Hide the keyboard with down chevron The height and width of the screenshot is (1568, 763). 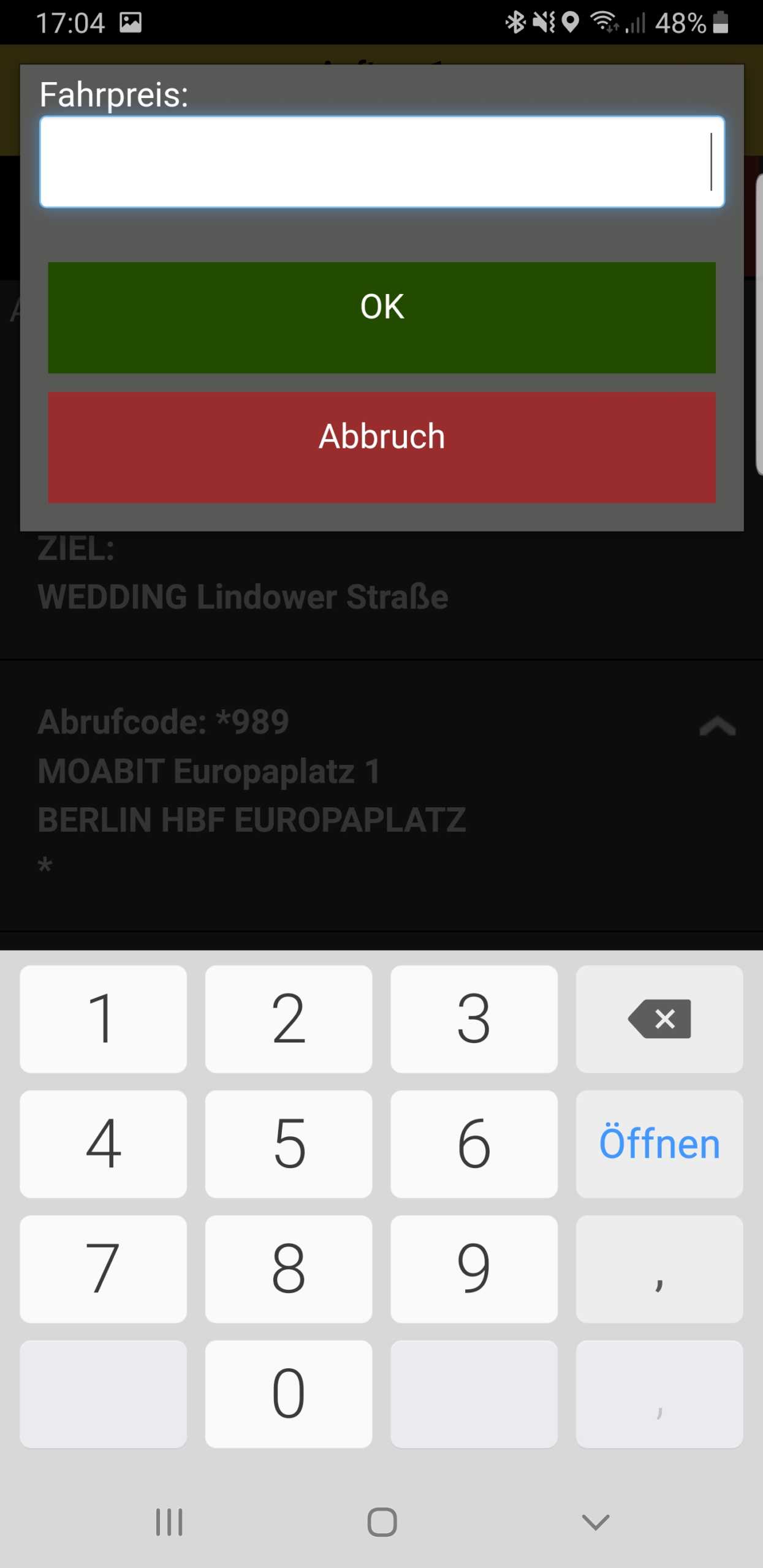point(595,1522)
